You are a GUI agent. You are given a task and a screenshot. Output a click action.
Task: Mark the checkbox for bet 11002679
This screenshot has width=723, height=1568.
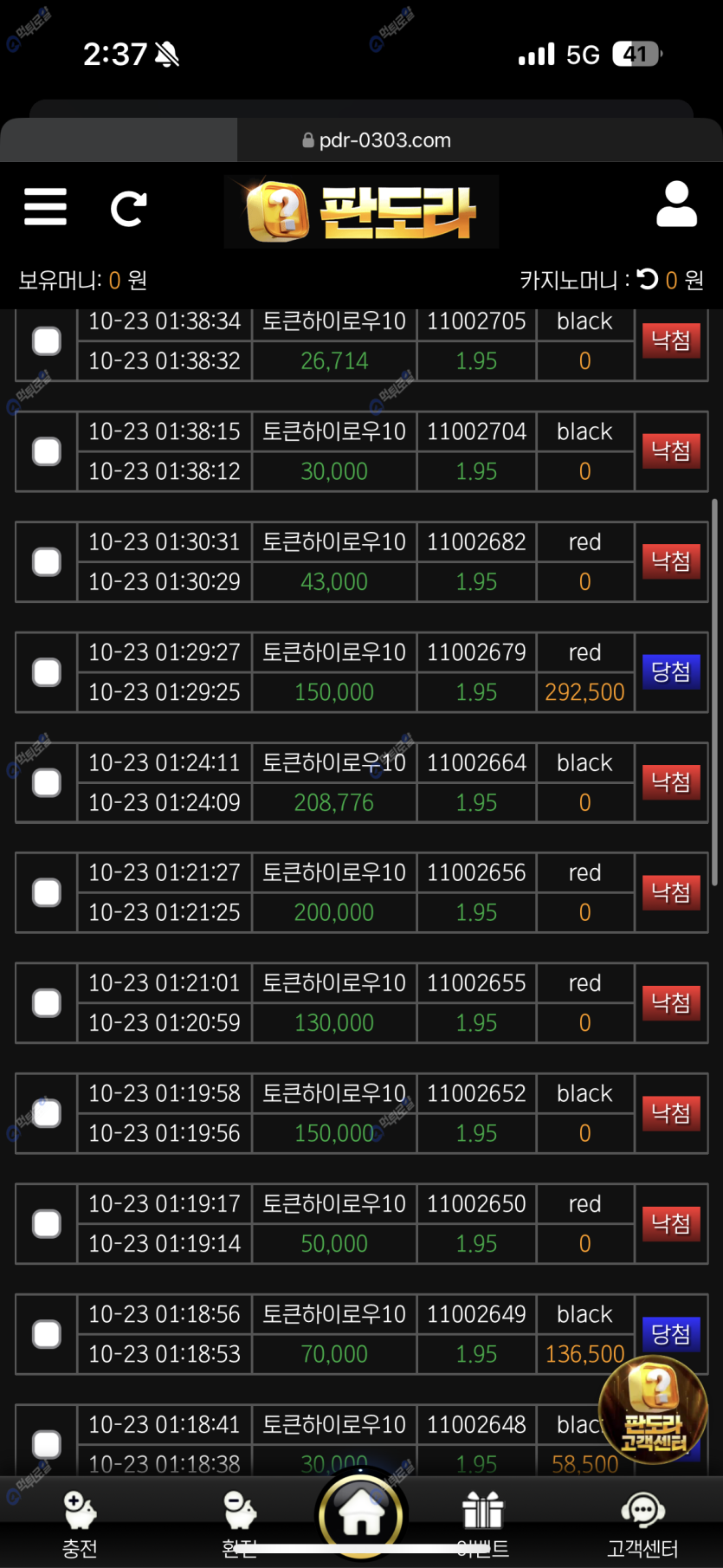[47, 672]
